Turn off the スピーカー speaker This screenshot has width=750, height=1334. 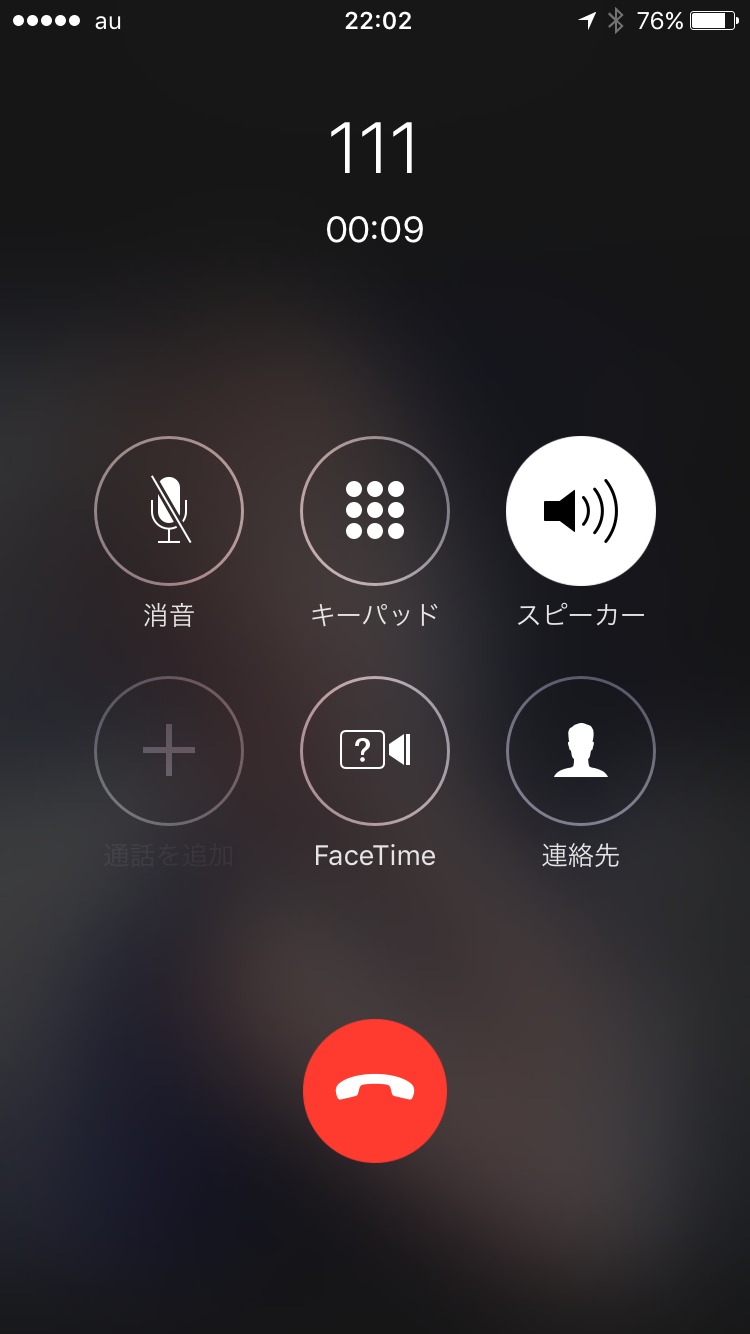click(x=581, y=511)
